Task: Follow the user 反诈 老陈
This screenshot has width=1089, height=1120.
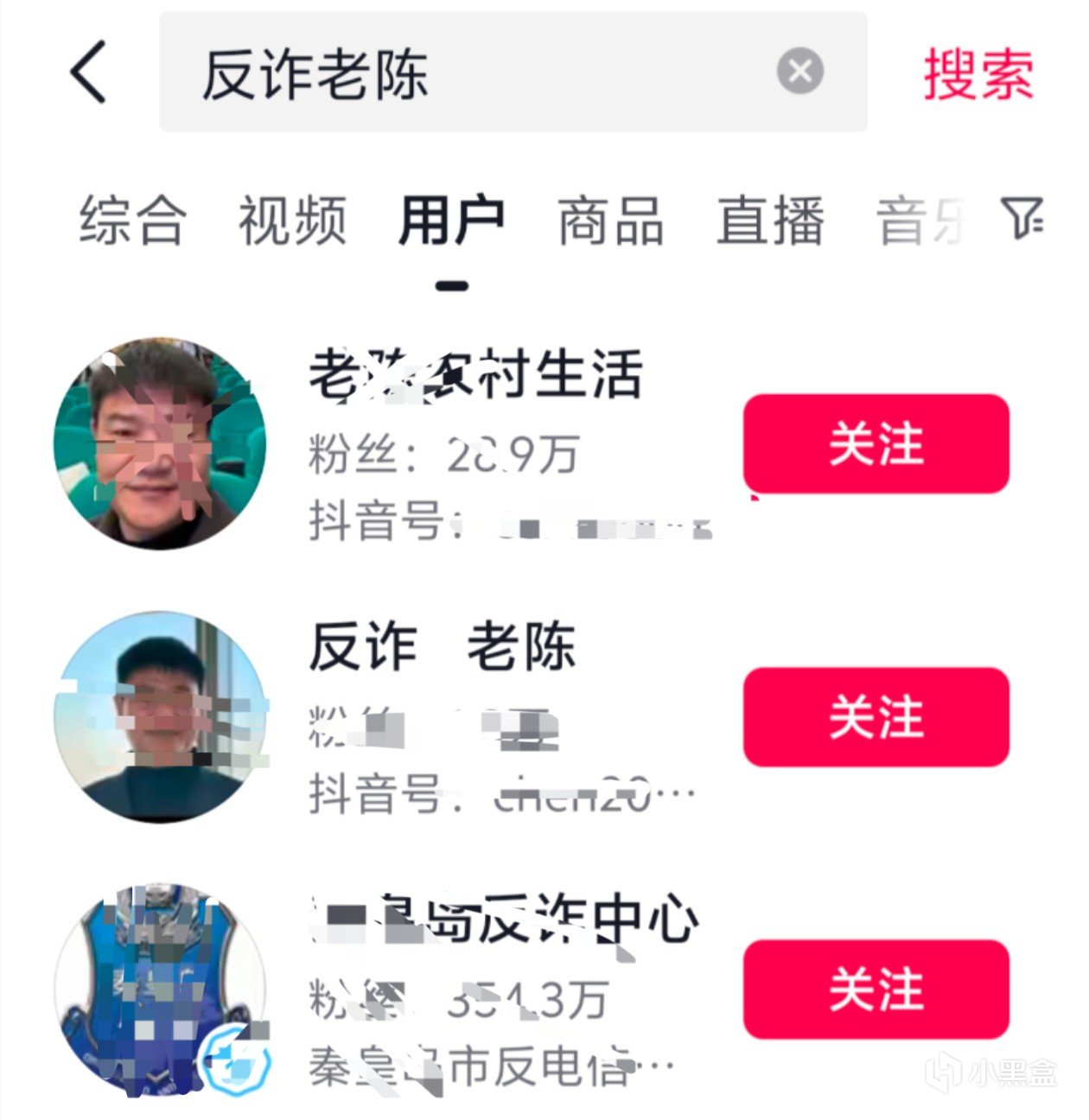Action: pyautogui.click(x=876, y=717)
